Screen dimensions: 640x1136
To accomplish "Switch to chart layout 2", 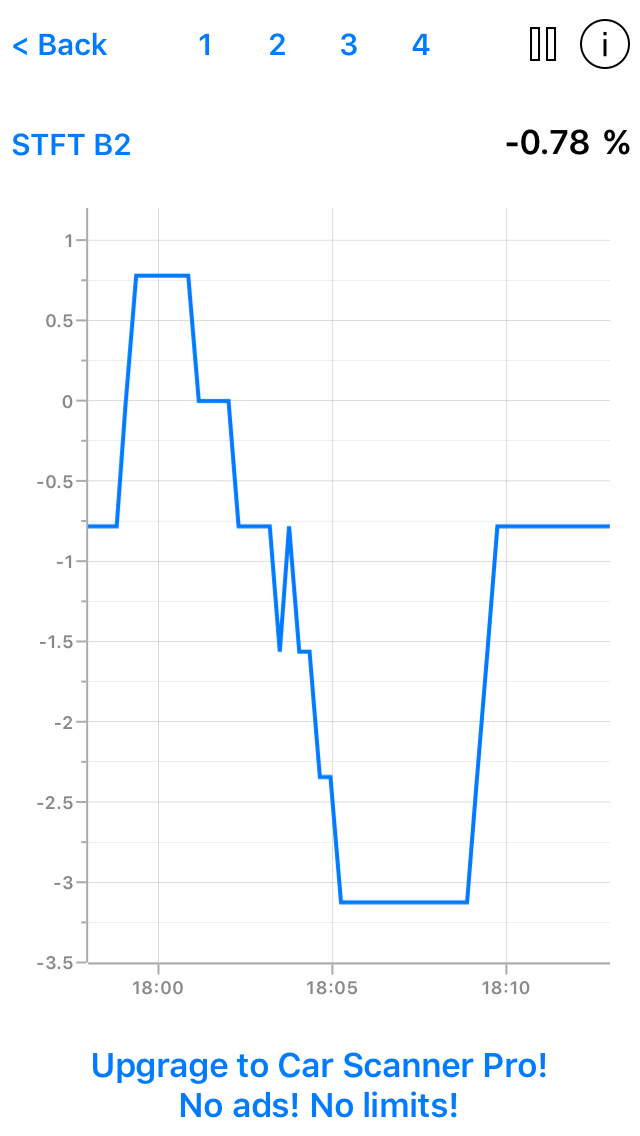I will point(277,45).
